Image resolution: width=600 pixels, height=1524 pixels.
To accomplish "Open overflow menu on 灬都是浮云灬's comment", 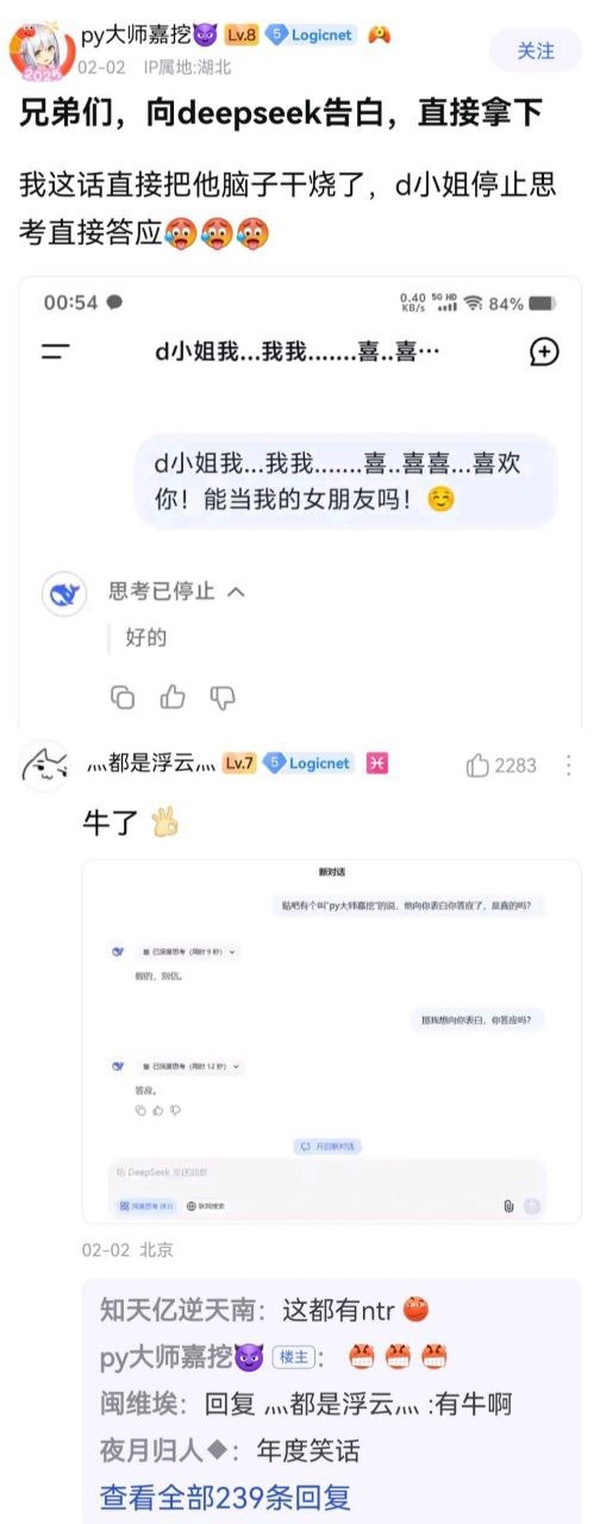I will (x=569, y=766).
